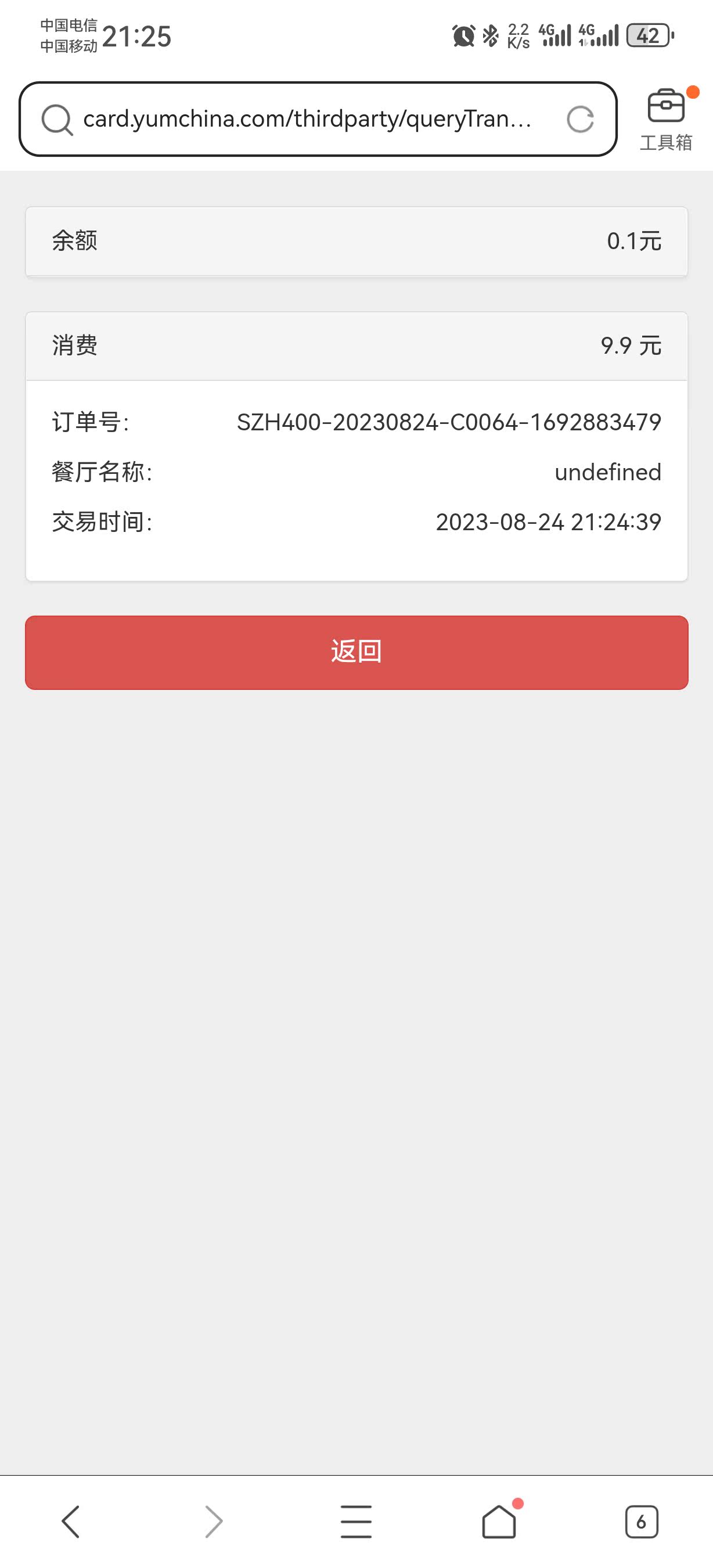Viewport: 713px width, 1568px height.
Task: Reload the page with the refresh icon
Action: [x=581, y=119]
